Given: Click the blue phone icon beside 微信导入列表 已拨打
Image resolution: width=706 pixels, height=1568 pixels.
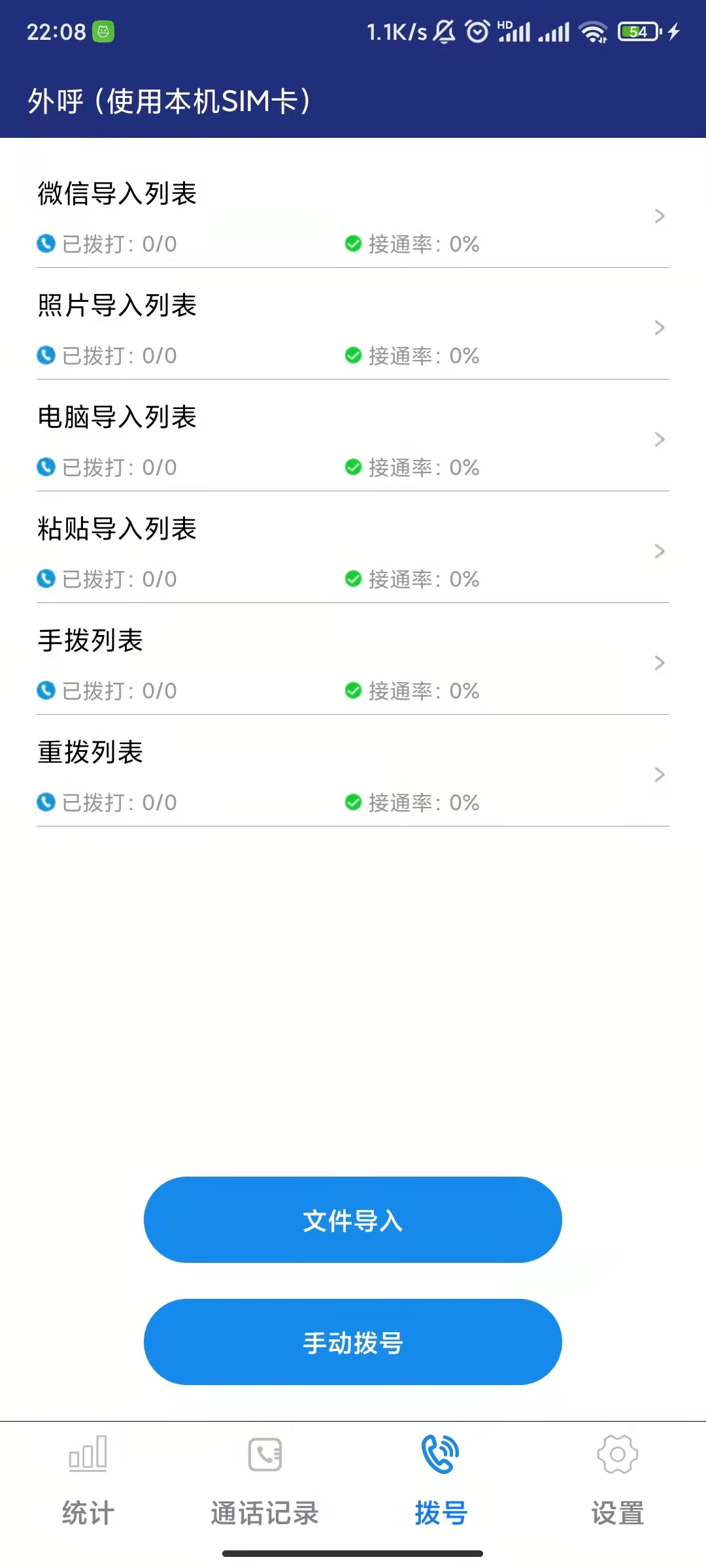Looking at the screenshot, I should click(x=46, y=244).
